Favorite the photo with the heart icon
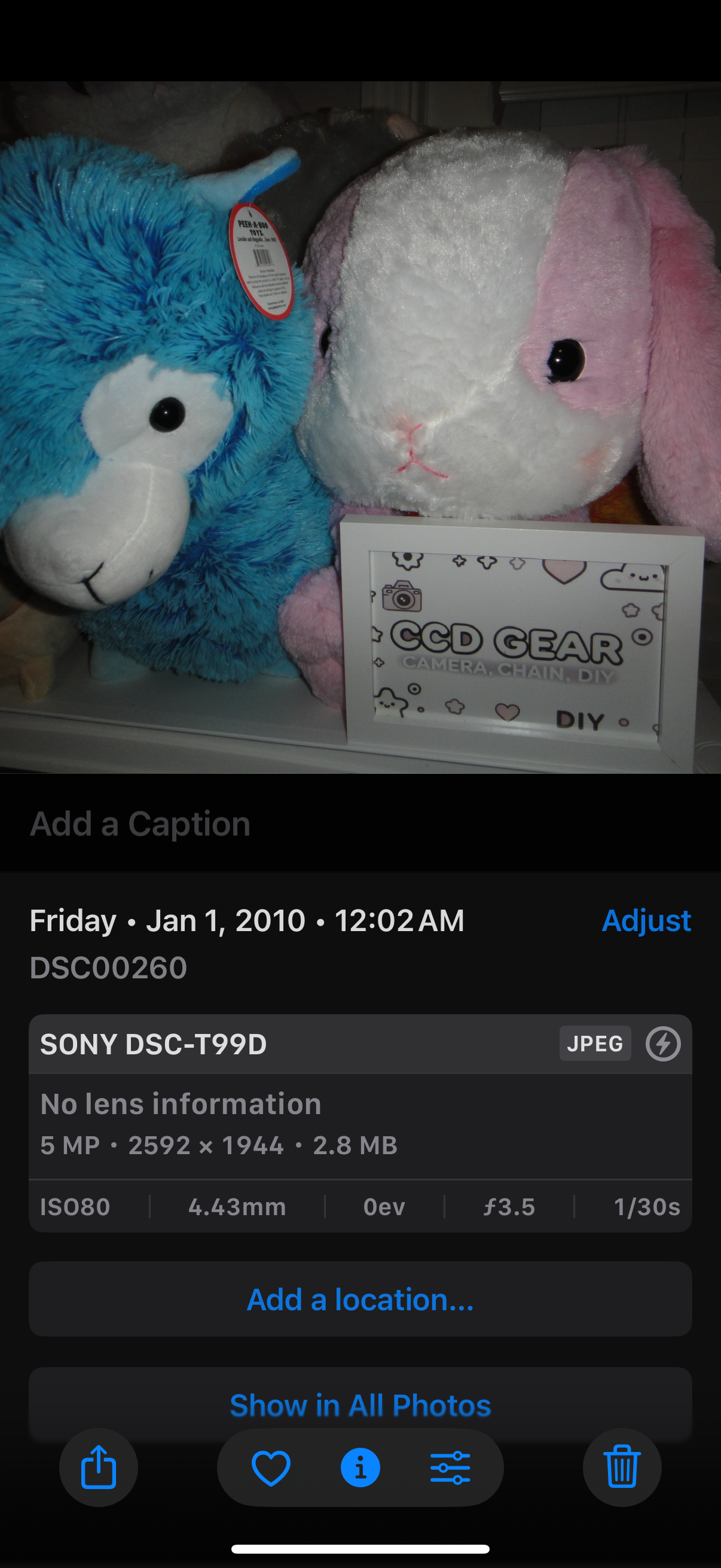721x1568 pixels. point(271,1468)
